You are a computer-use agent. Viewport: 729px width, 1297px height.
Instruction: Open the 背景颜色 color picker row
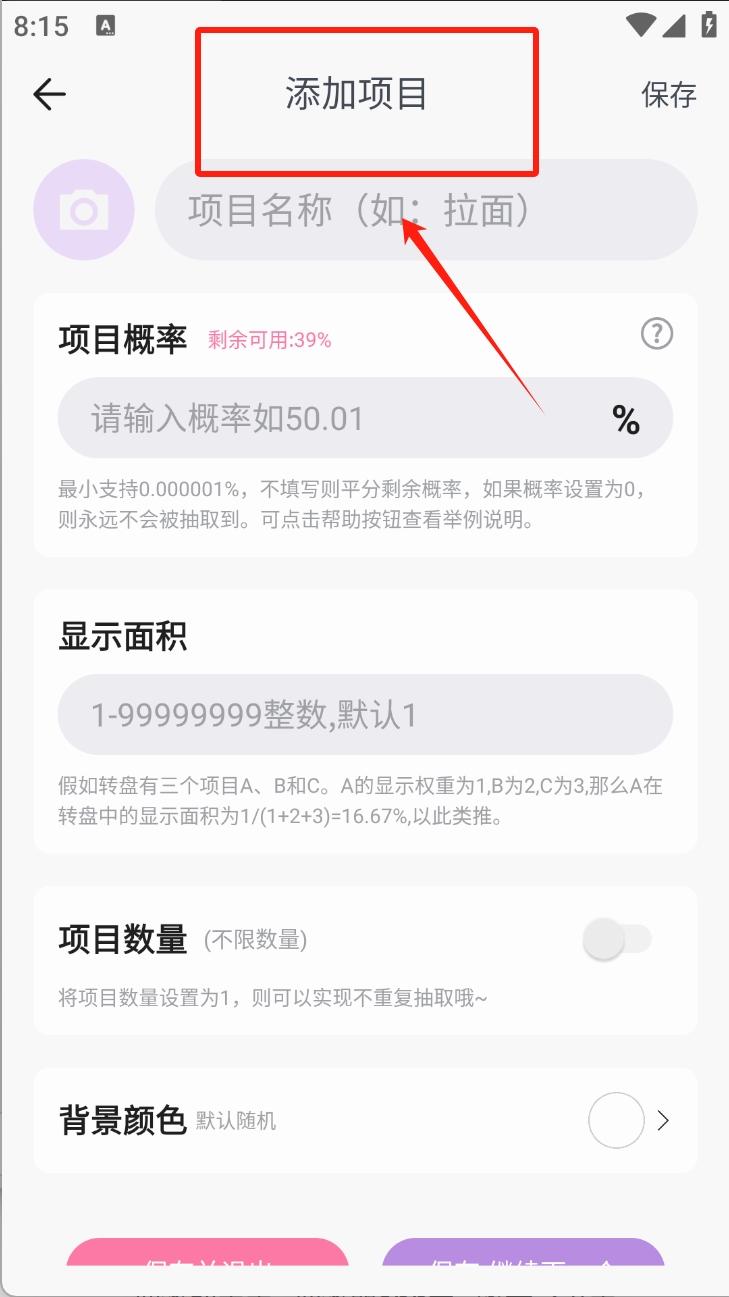click(x=365, y=1121)
